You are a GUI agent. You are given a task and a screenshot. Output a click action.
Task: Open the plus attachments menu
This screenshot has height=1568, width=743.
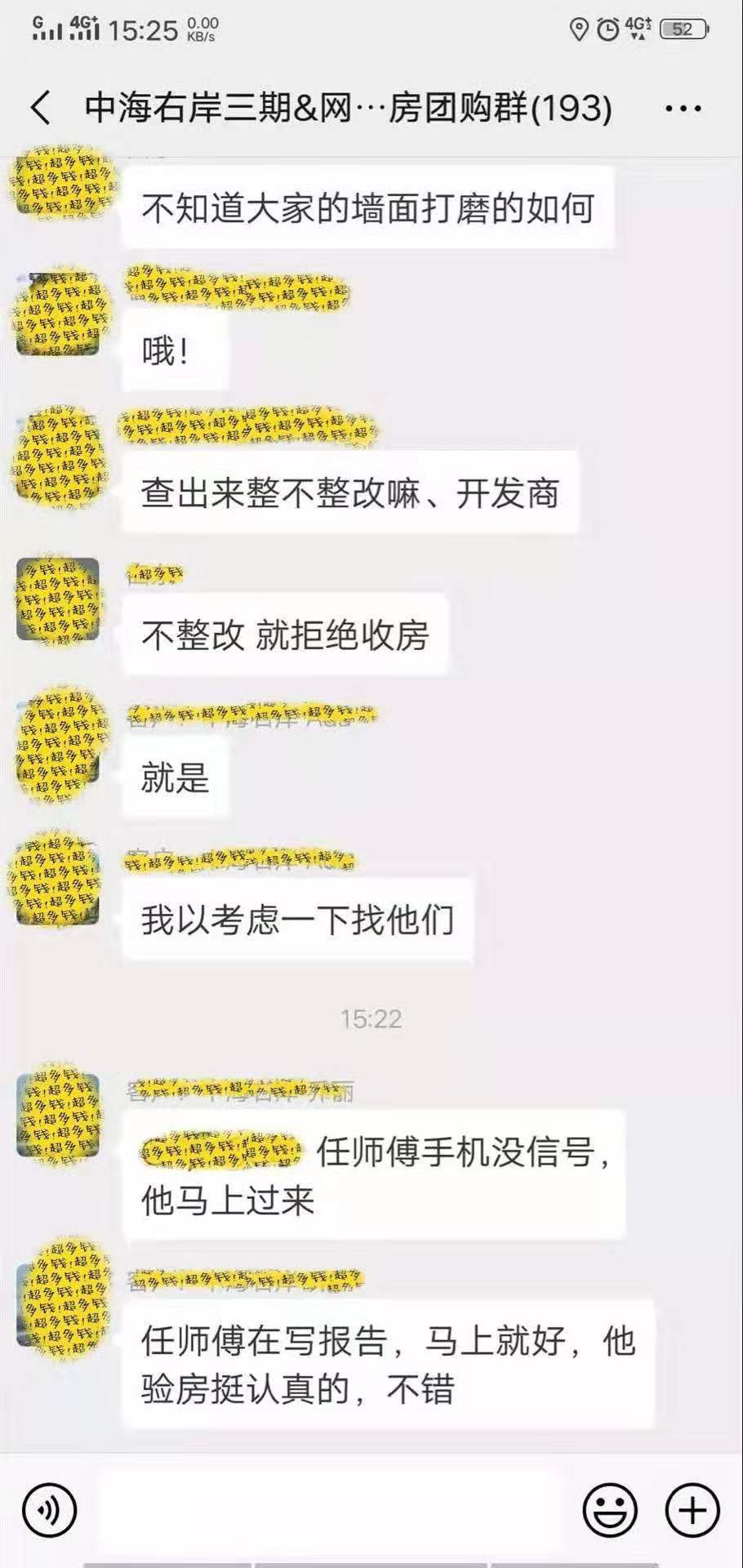[x=692, y=1511]
